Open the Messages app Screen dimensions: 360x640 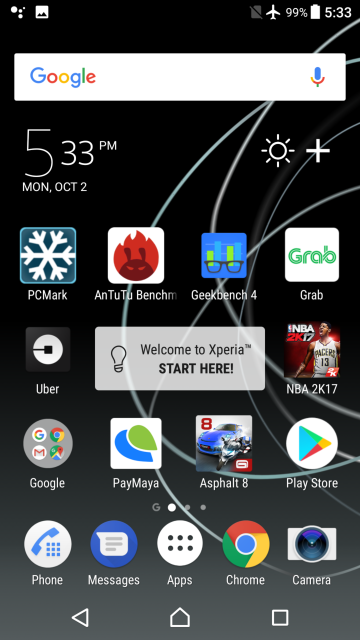coord(114,544)
